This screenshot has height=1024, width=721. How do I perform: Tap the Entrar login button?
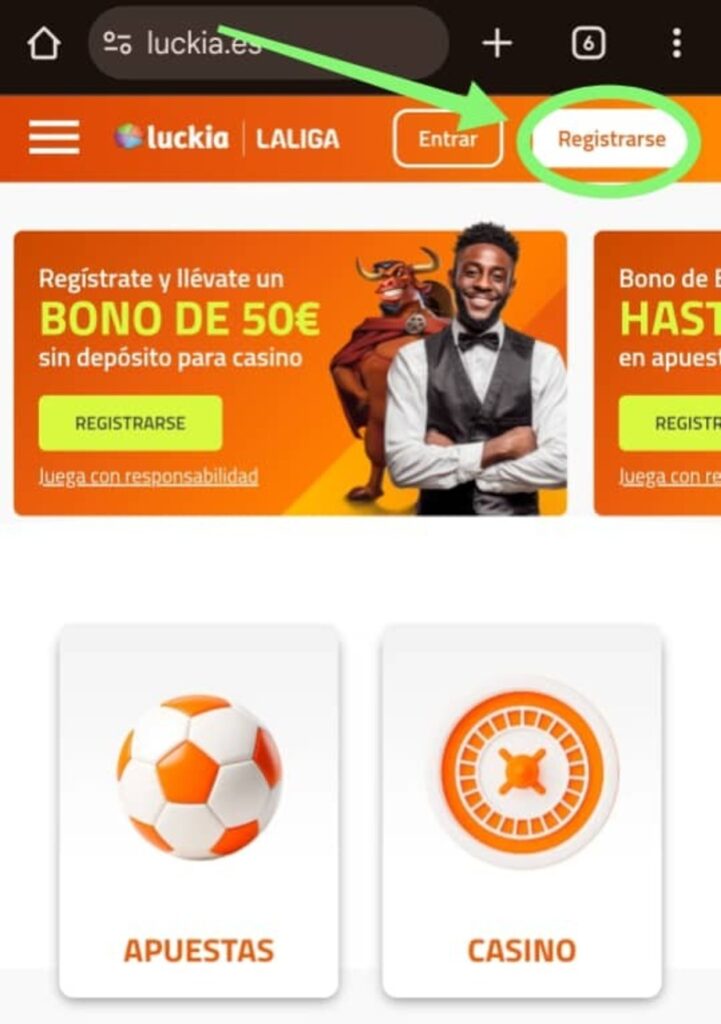click(447, 139)
